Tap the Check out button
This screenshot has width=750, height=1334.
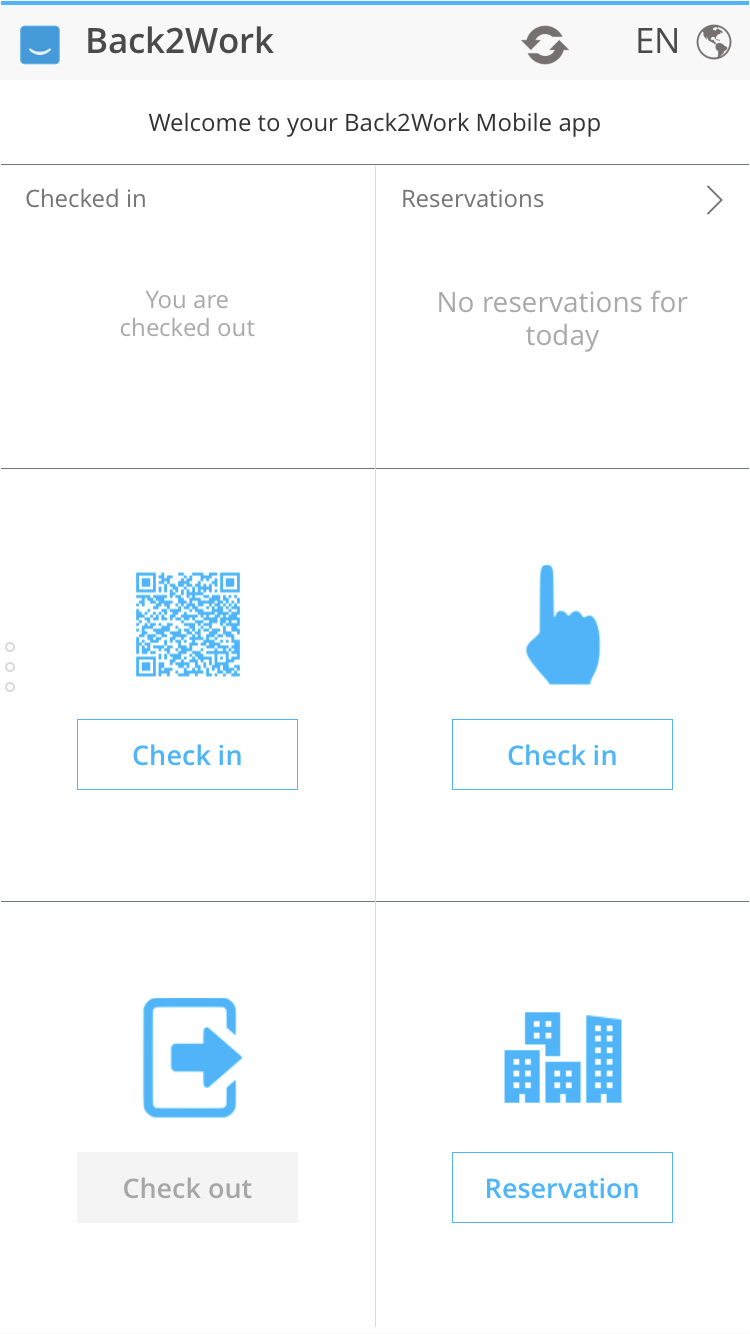[187, 1188]
